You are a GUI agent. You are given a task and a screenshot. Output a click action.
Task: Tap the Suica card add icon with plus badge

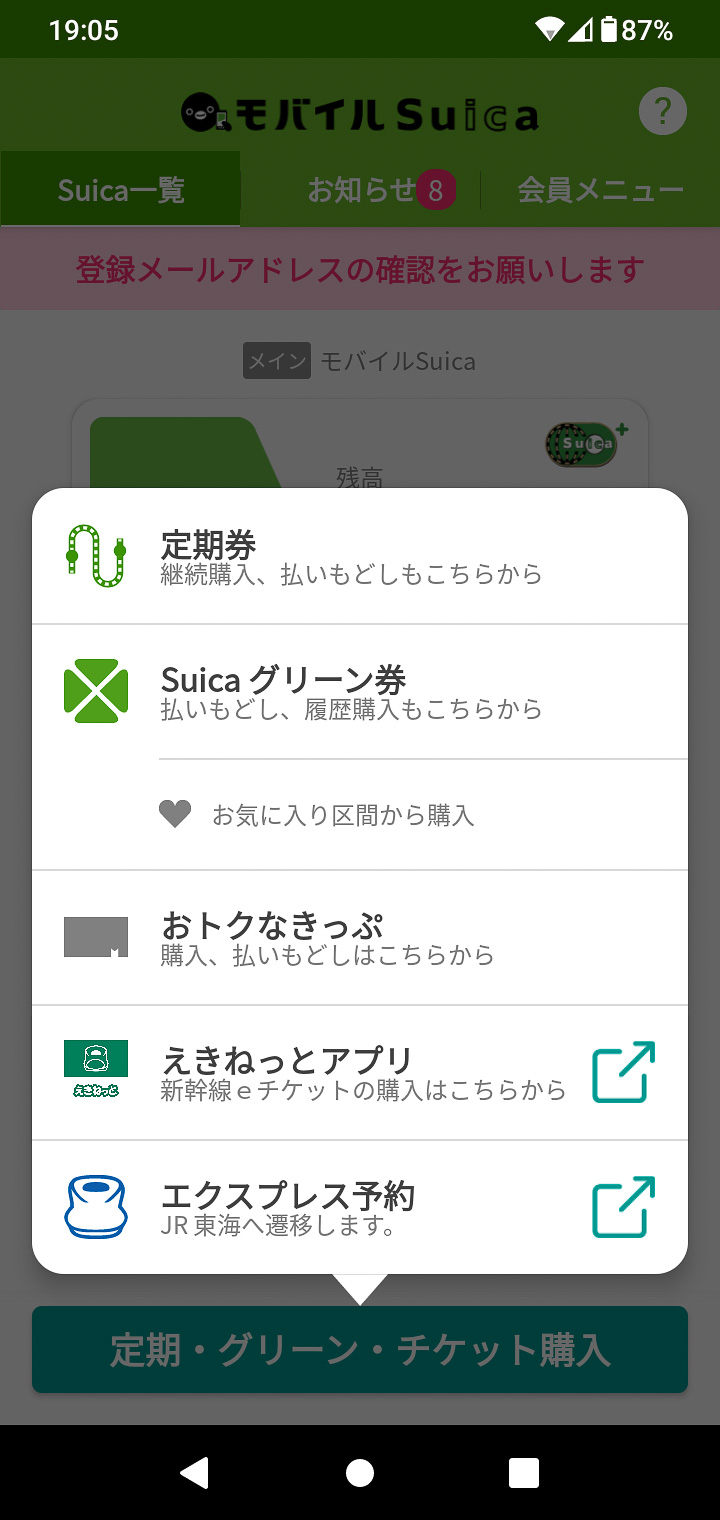coord(583,443)
